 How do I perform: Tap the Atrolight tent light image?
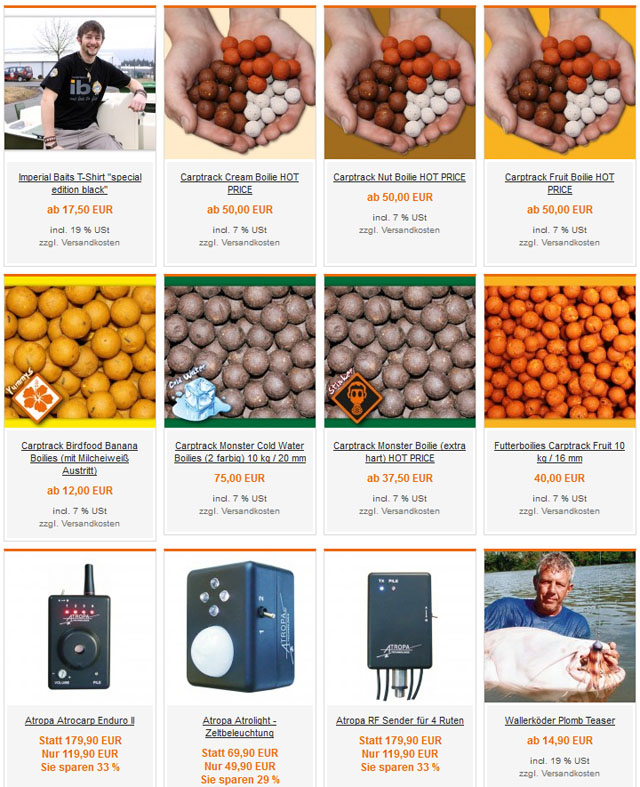coord(239,626)
